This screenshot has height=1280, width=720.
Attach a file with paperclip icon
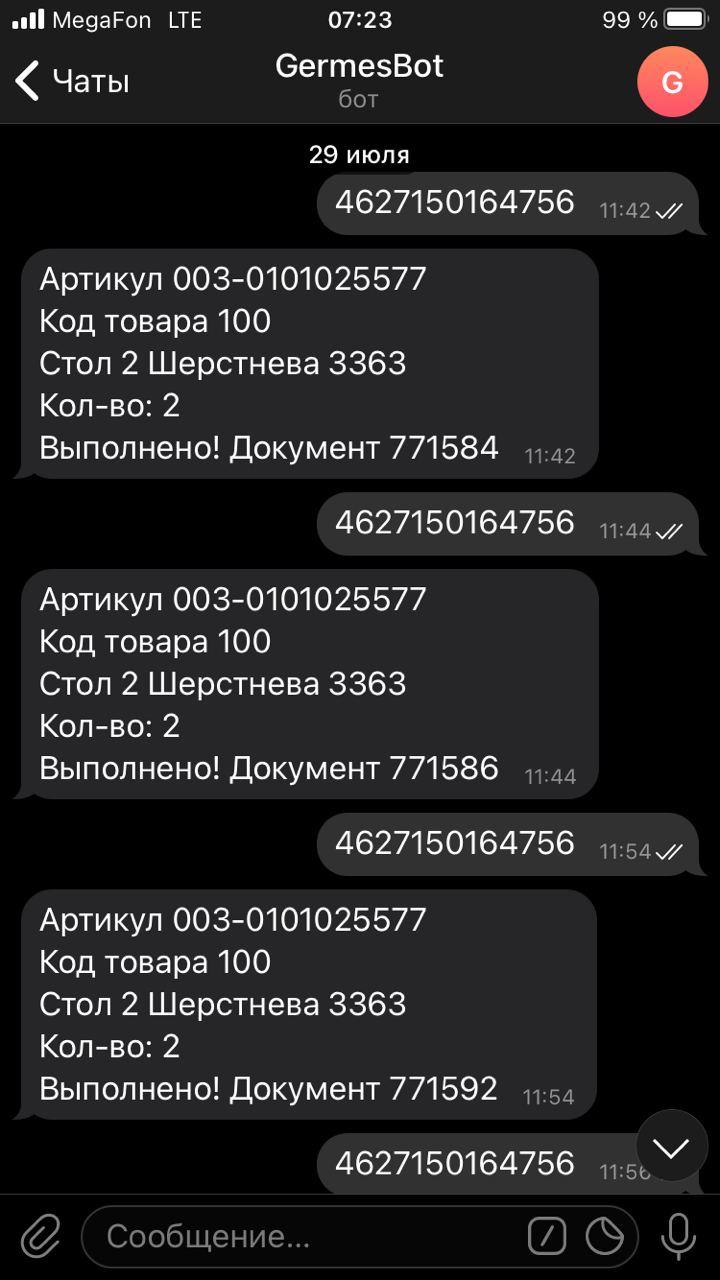[41, 1237]
